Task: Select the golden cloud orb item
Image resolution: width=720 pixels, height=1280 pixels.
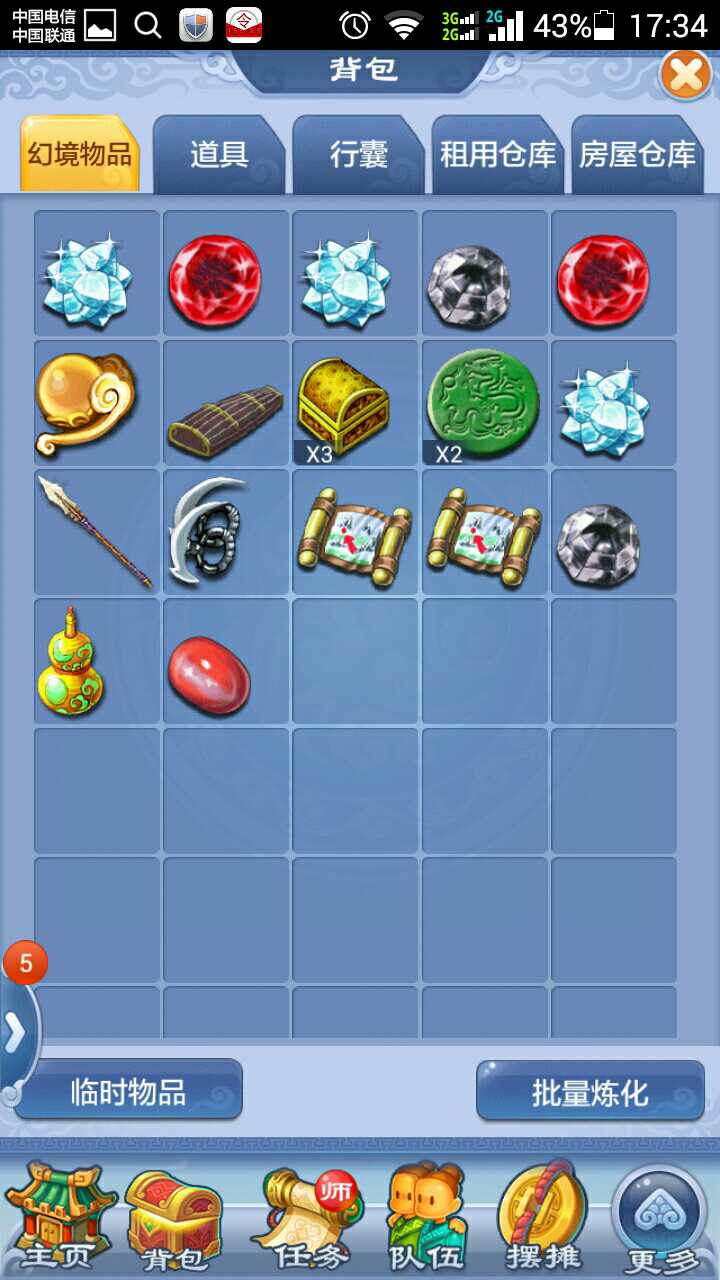Action: tap(96, 403)
